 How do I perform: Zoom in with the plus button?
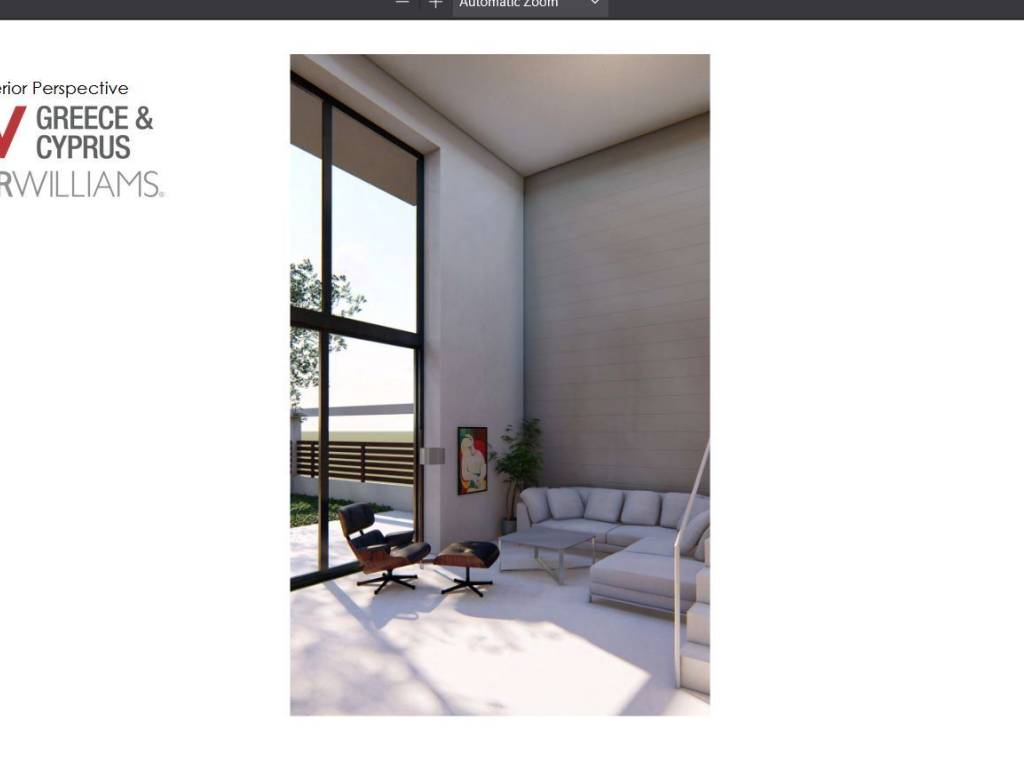click(x=435, y=4)
